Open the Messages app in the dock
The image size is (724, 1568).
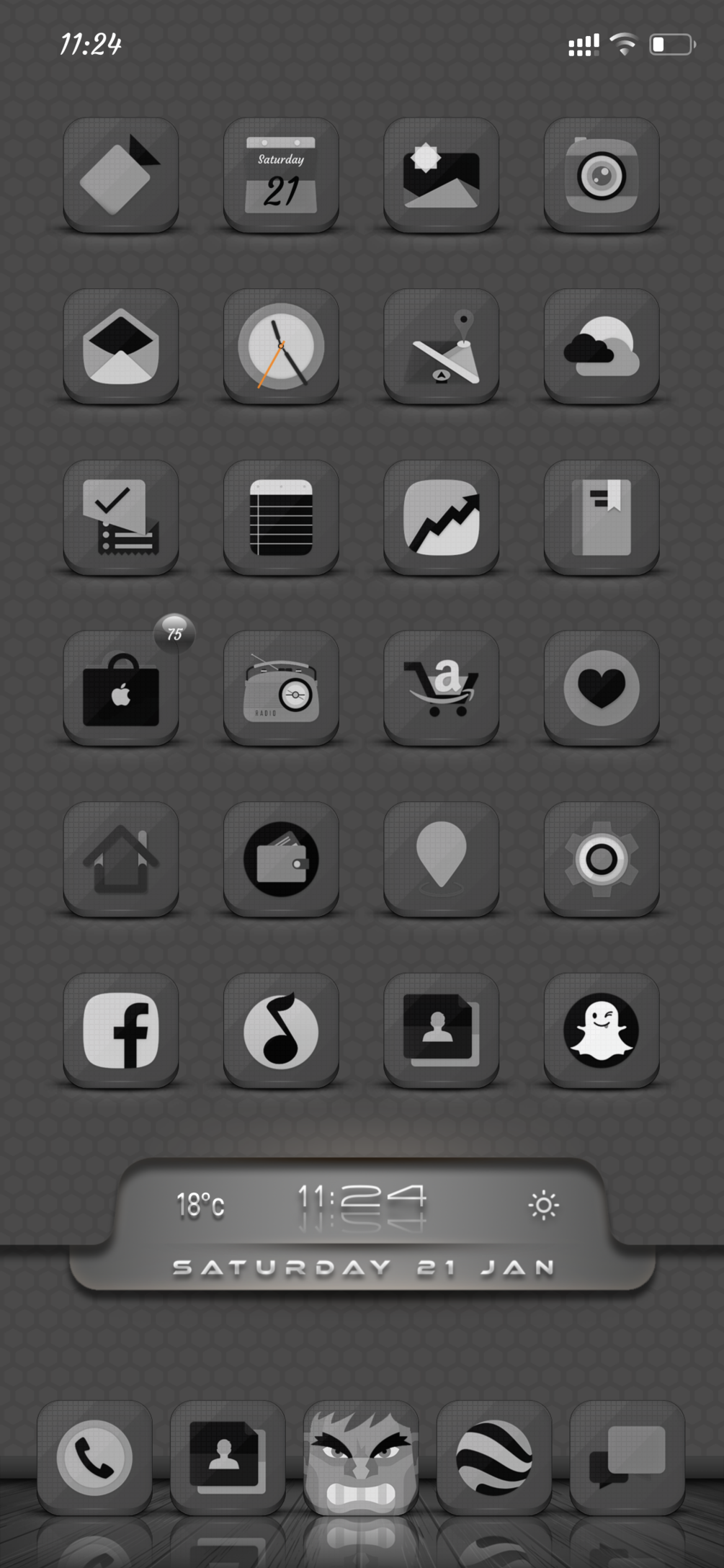(x=627, y=1458)
